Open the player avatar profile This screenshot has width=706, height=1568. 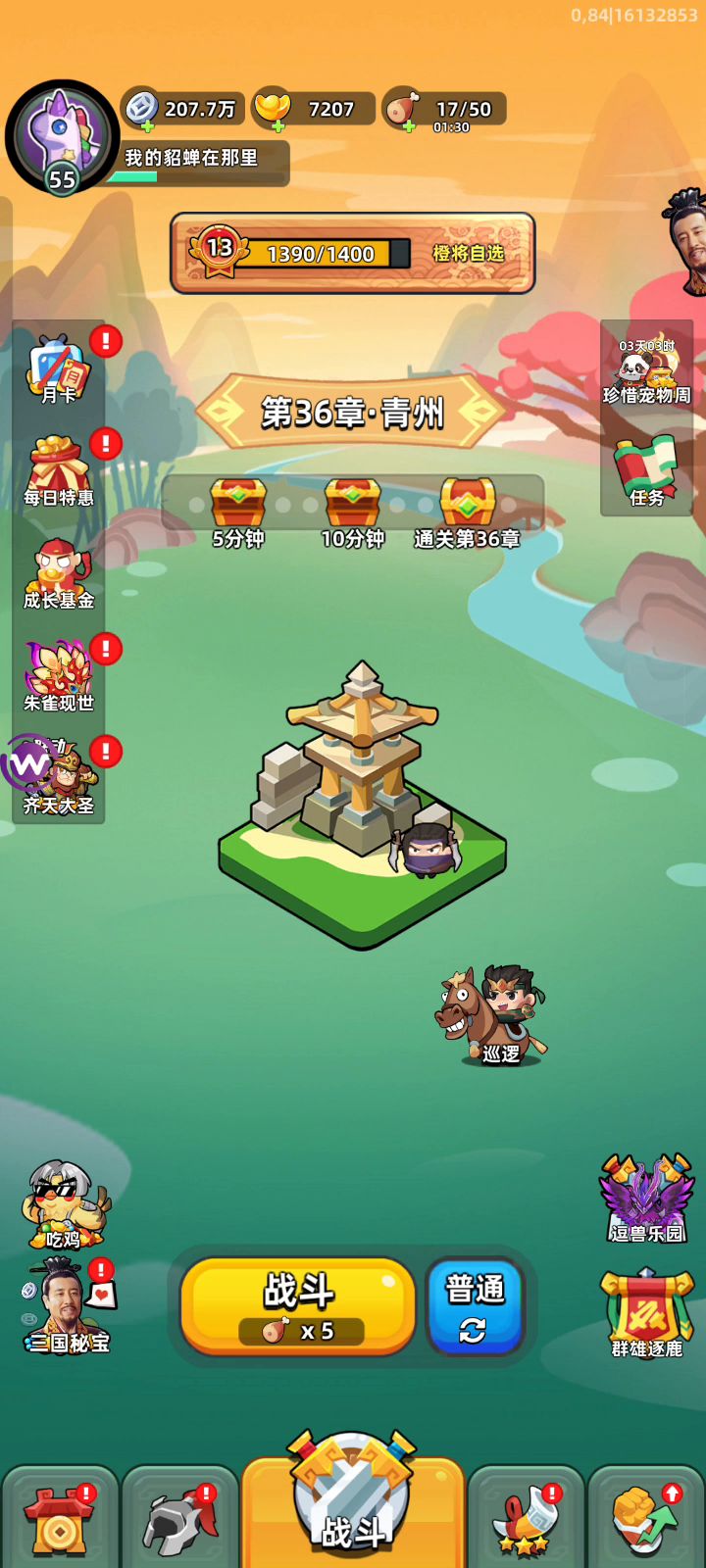pyautogui.click(x=61, y=137)
